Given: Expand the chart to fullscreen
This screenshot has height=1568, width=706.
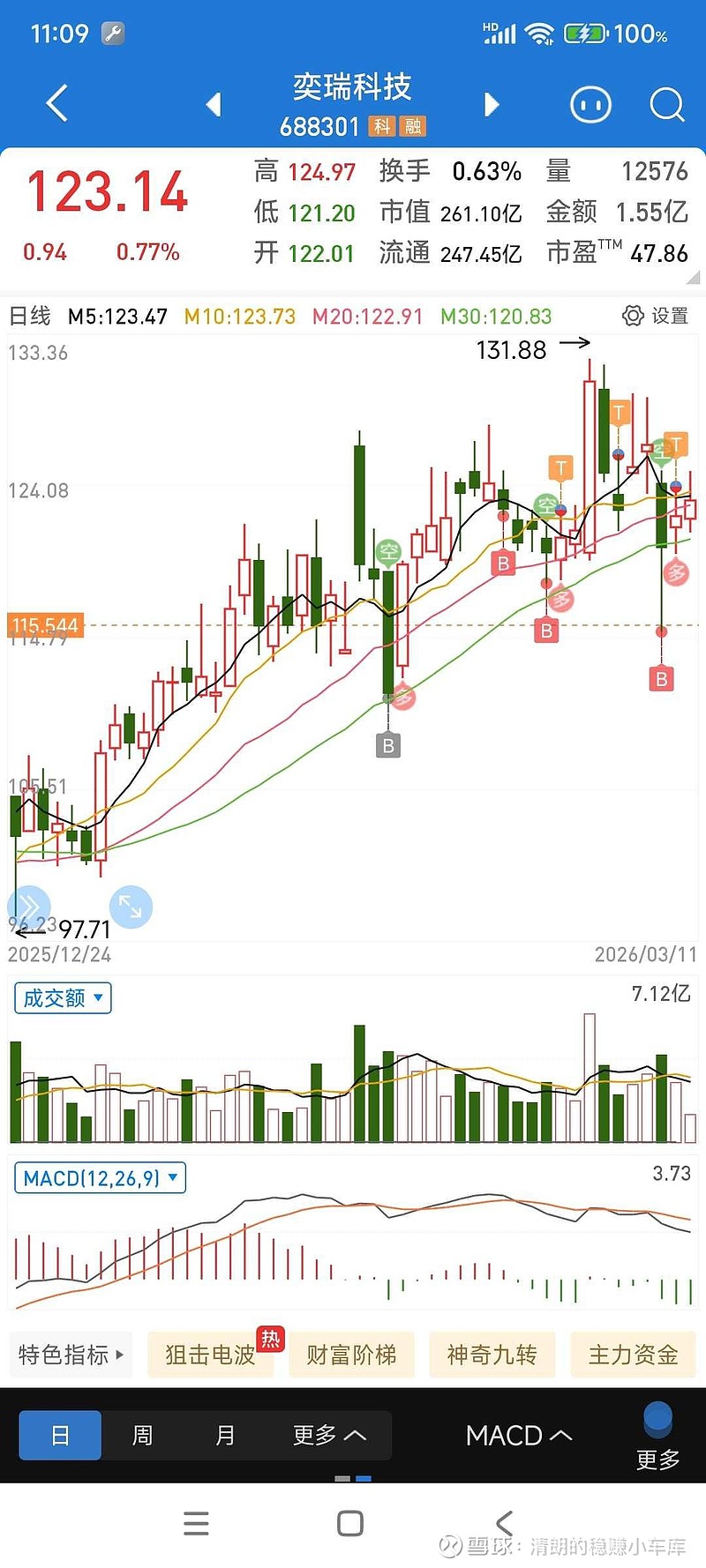Looking at the screenshot, I should point(131,907).
